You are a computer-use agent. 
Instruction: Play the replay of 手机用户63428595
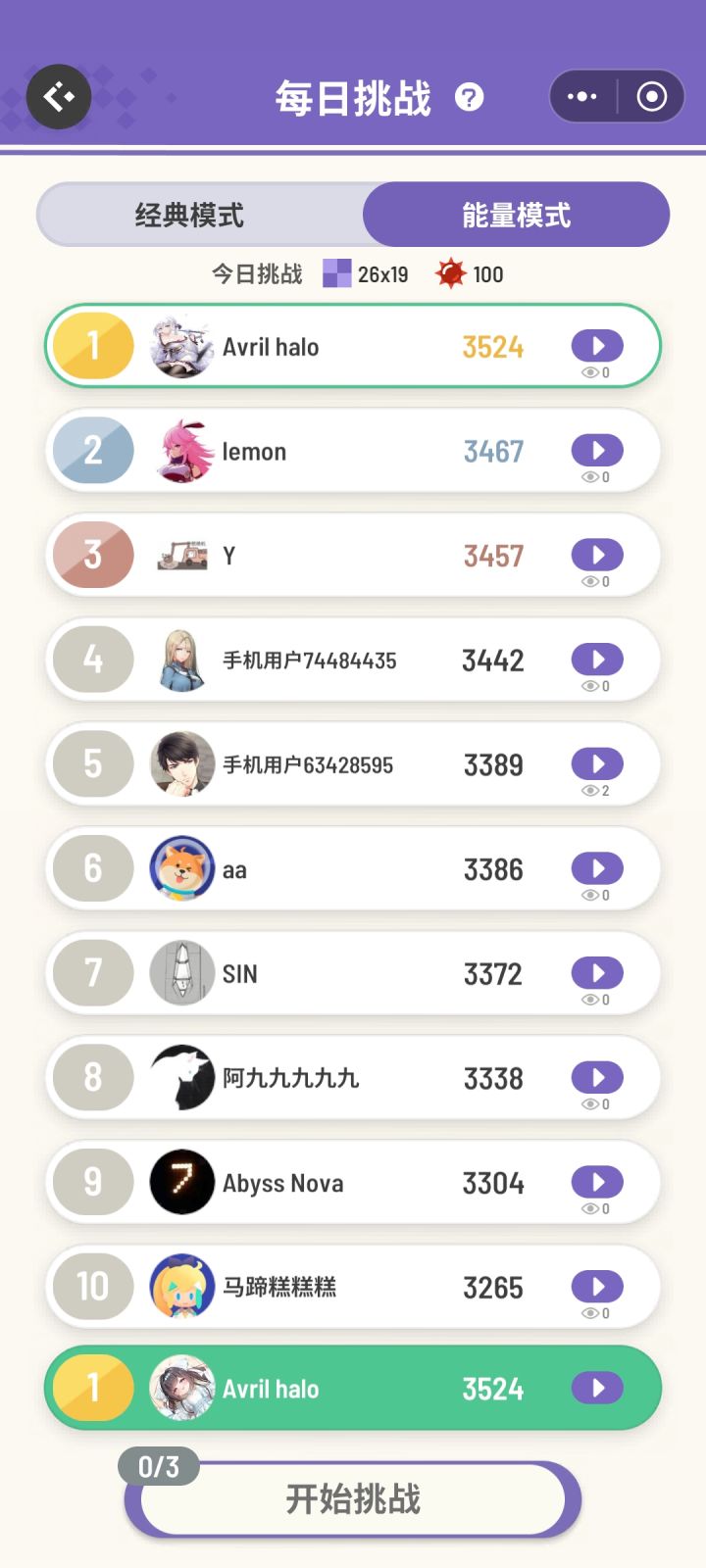(596, 764)
